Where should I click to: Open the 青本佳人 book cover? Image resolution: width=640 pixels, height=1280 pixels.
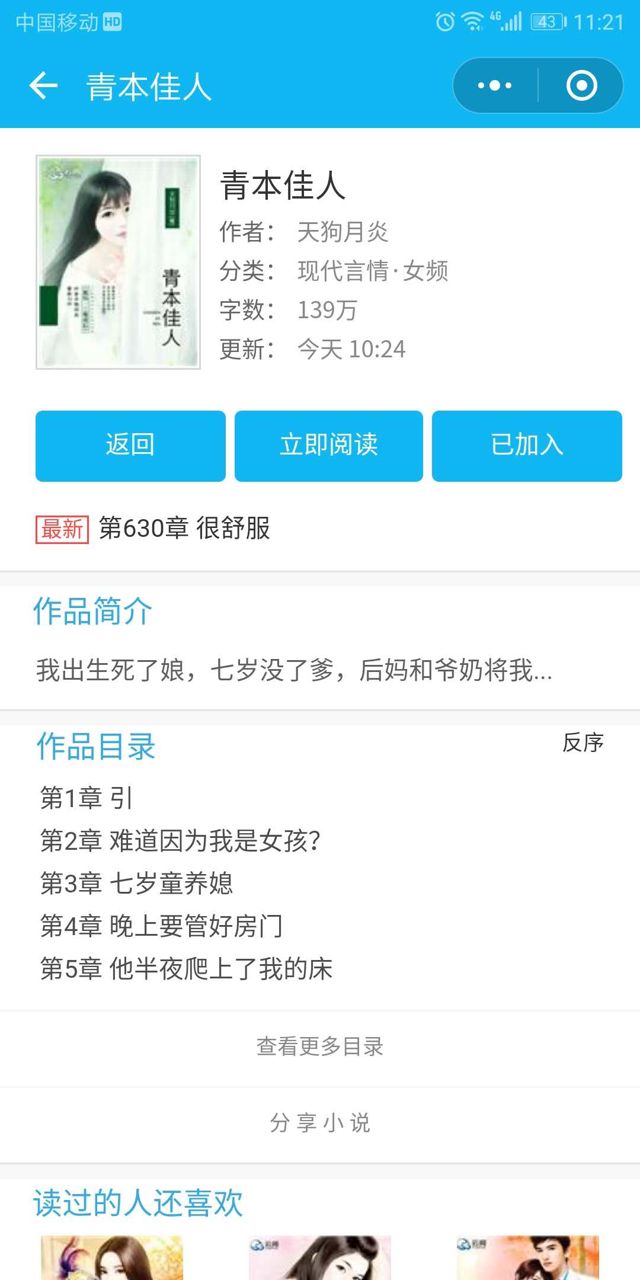tap(118, 262)
